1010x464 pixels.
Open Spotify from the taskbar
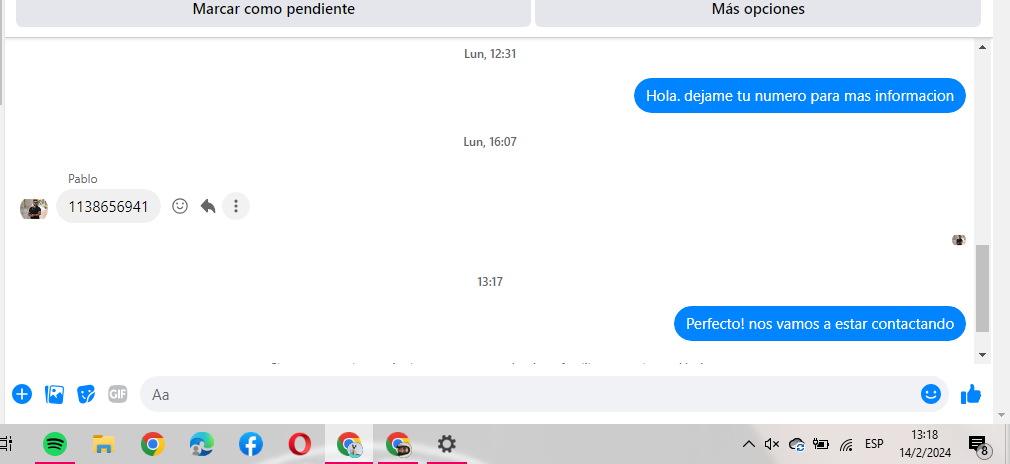(x=55, y=444)
